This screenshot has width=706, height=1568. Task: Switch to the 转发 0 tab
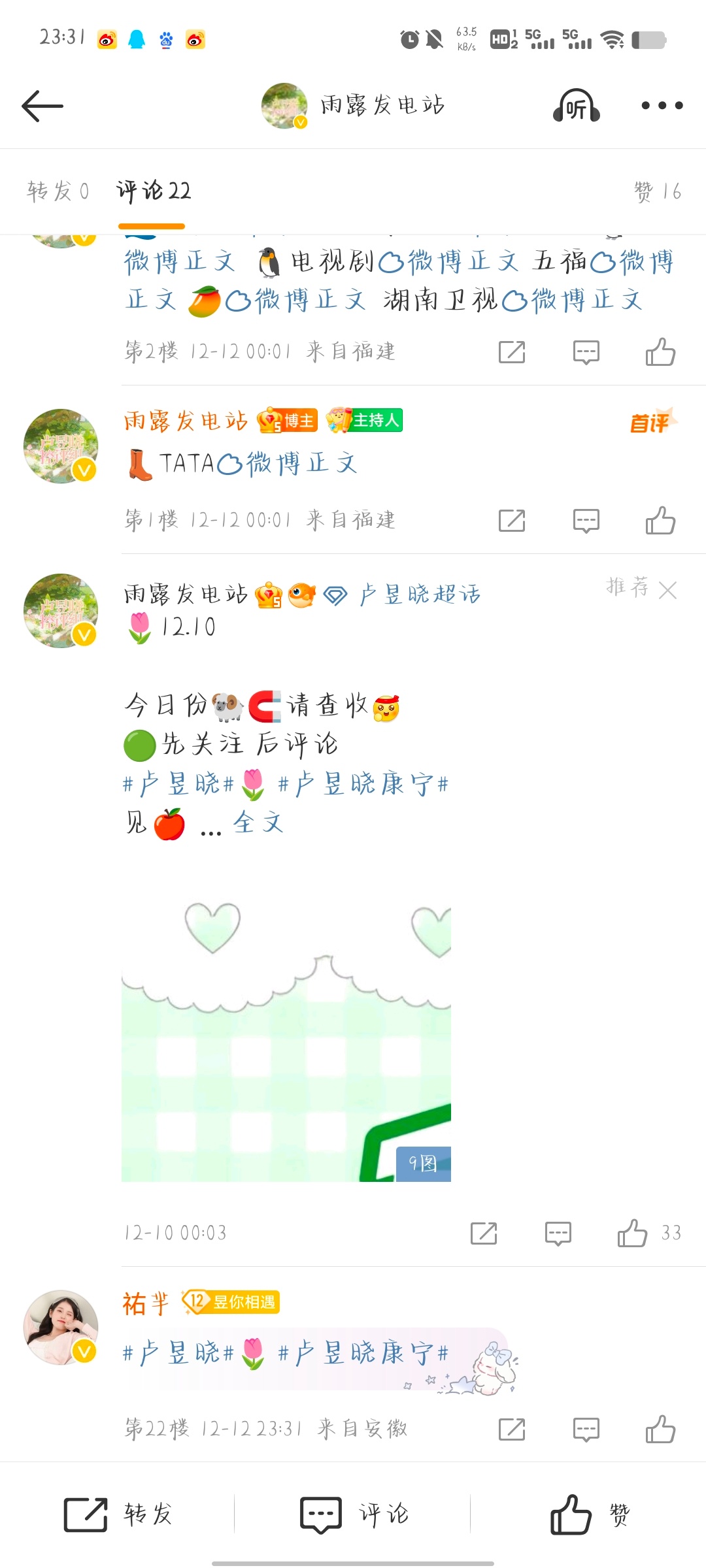pyautogui.click(x=58, y=191)
